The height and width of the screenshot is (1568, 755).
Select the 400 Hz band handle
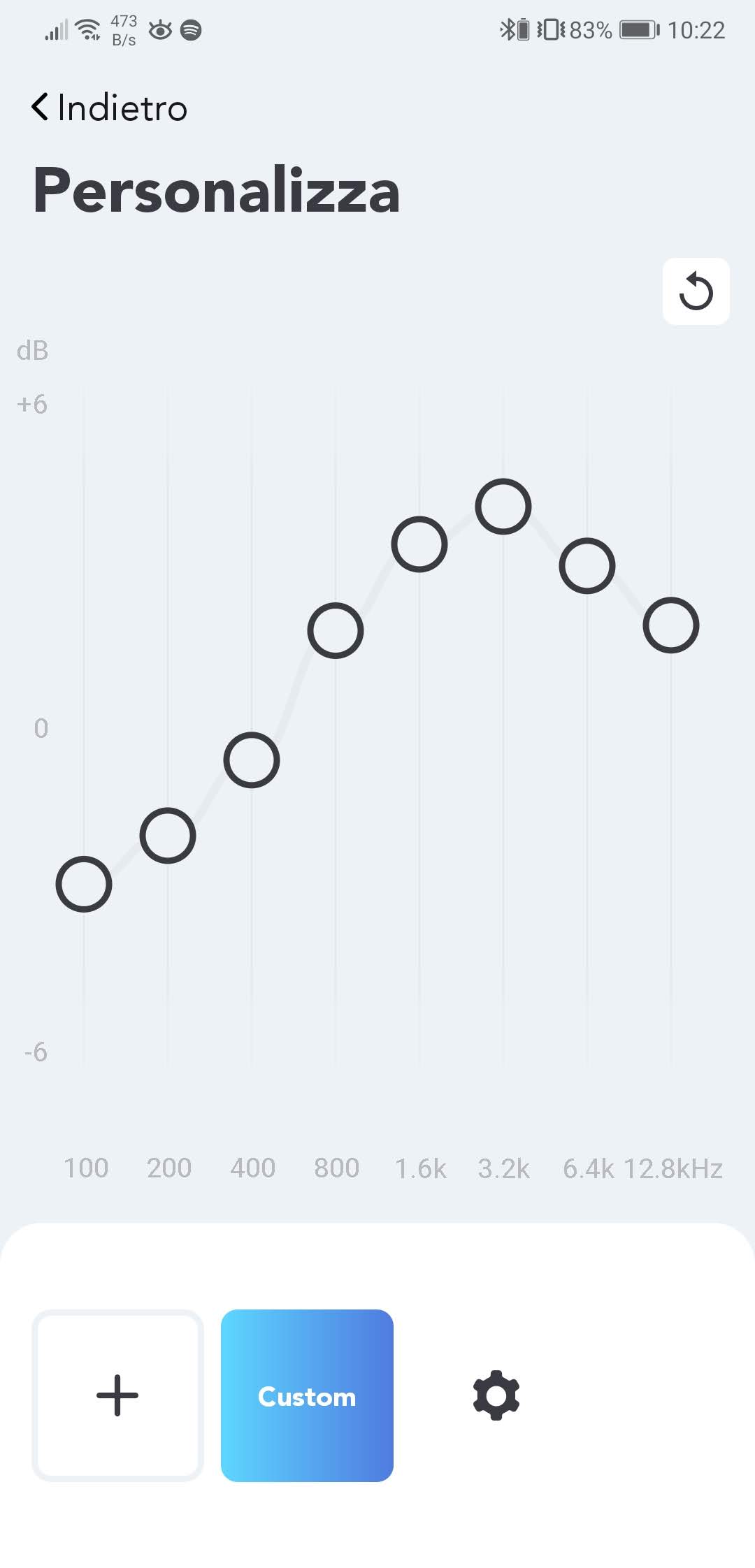click(252, 760)
